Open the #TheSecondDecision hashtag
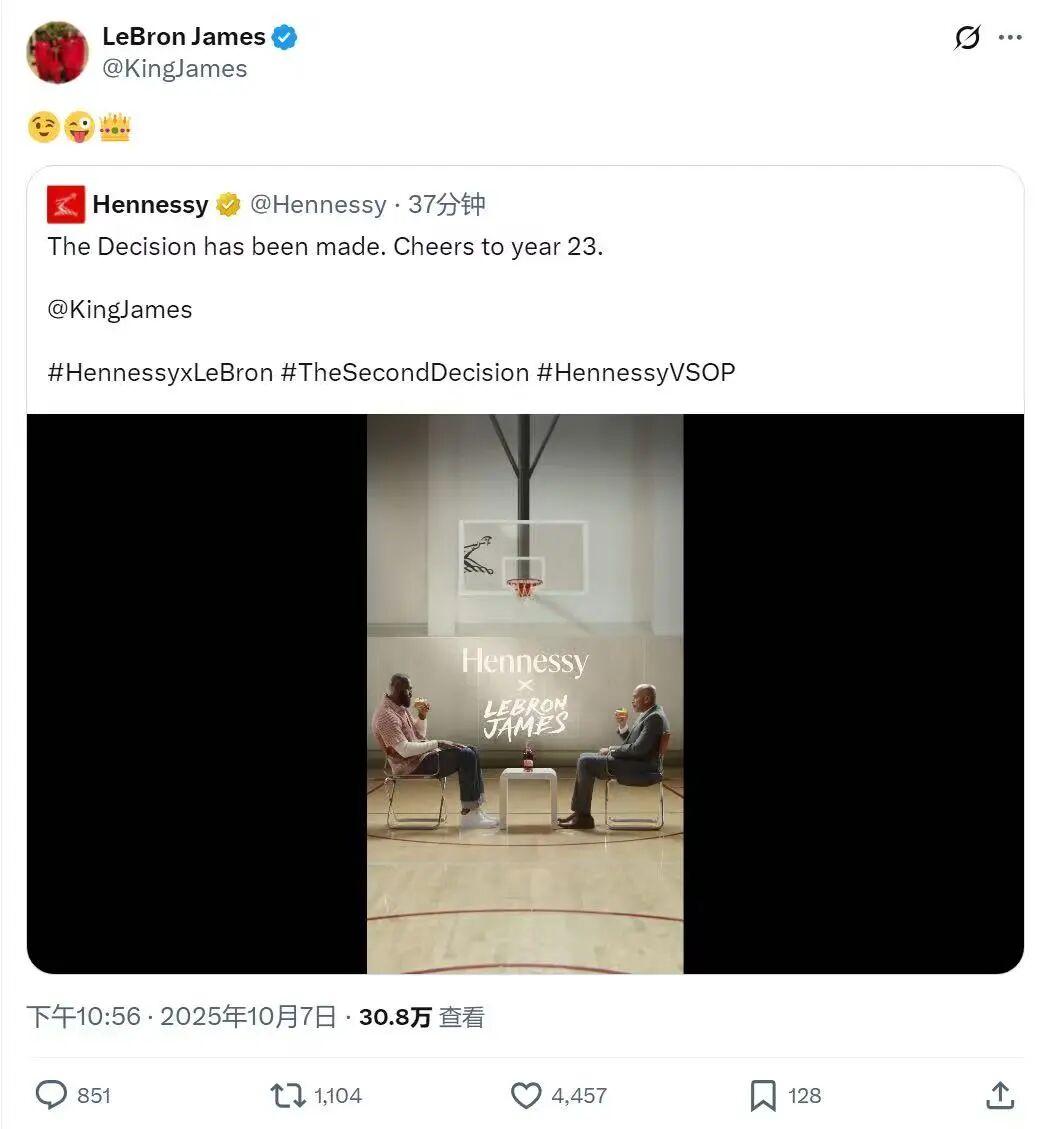 click(x=405, y=373)
